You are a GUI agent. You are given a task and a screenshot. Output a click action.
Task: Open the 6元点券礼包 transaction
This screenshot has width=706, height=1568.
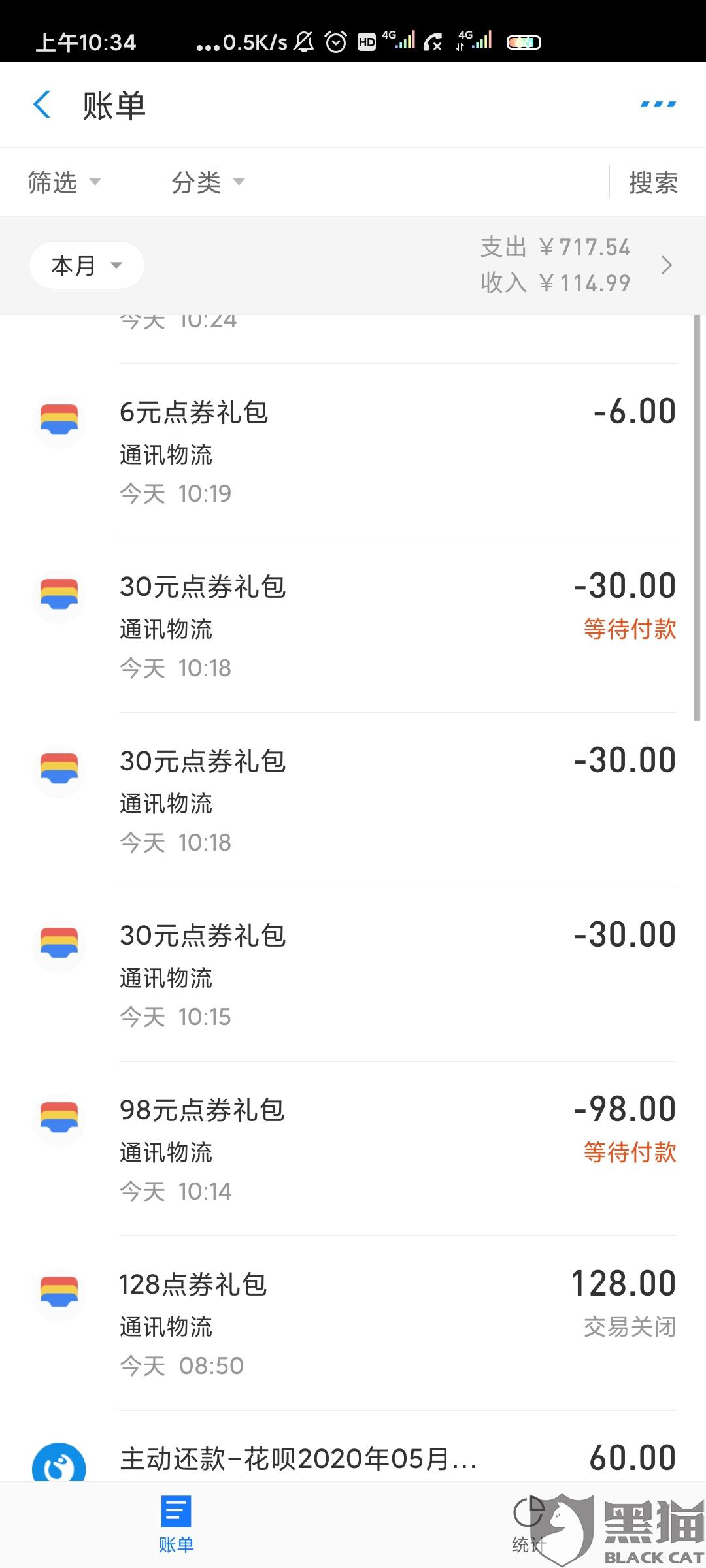(353, 451)
